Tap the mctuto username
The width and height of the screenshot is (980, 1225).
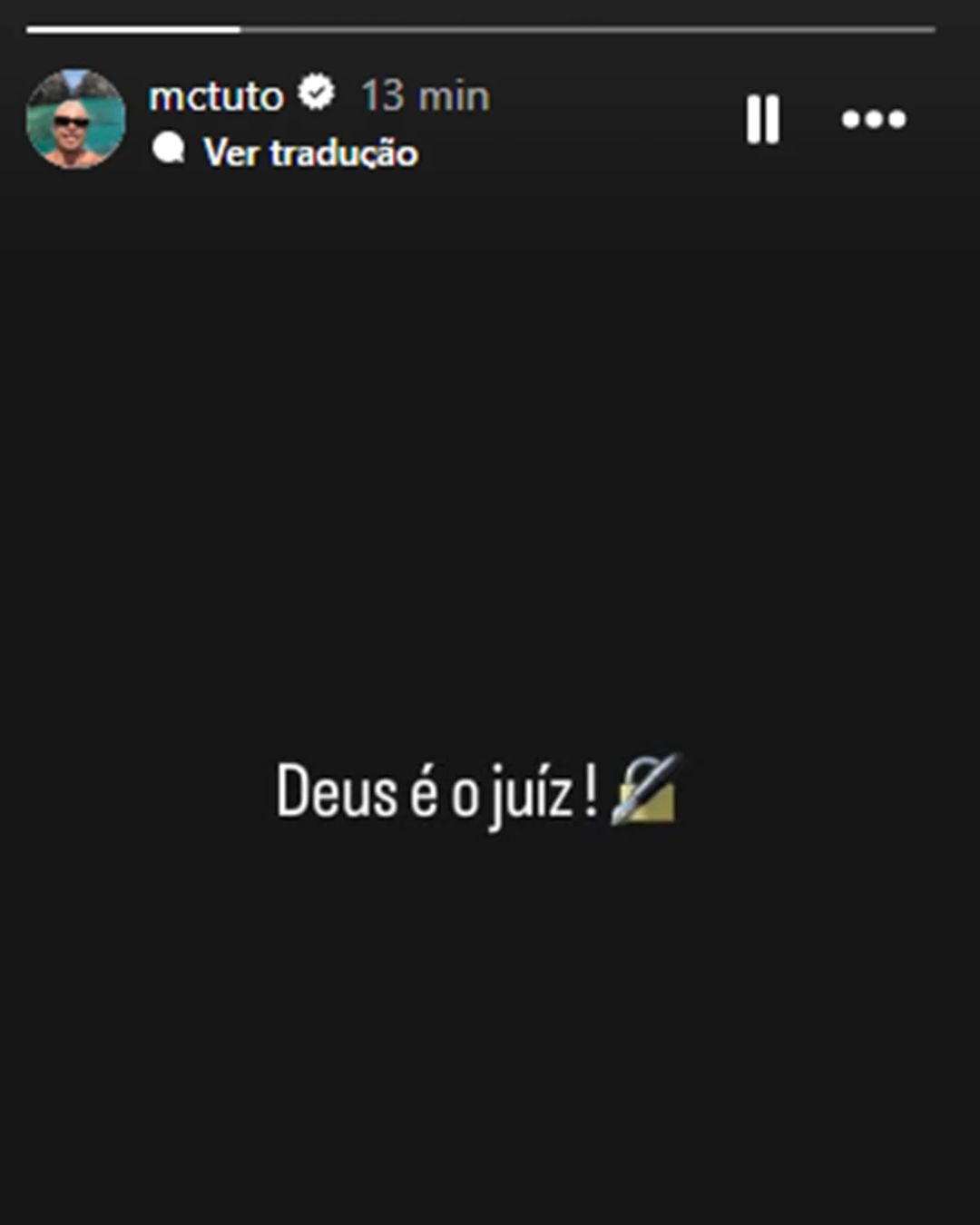[x=216, y=96]
